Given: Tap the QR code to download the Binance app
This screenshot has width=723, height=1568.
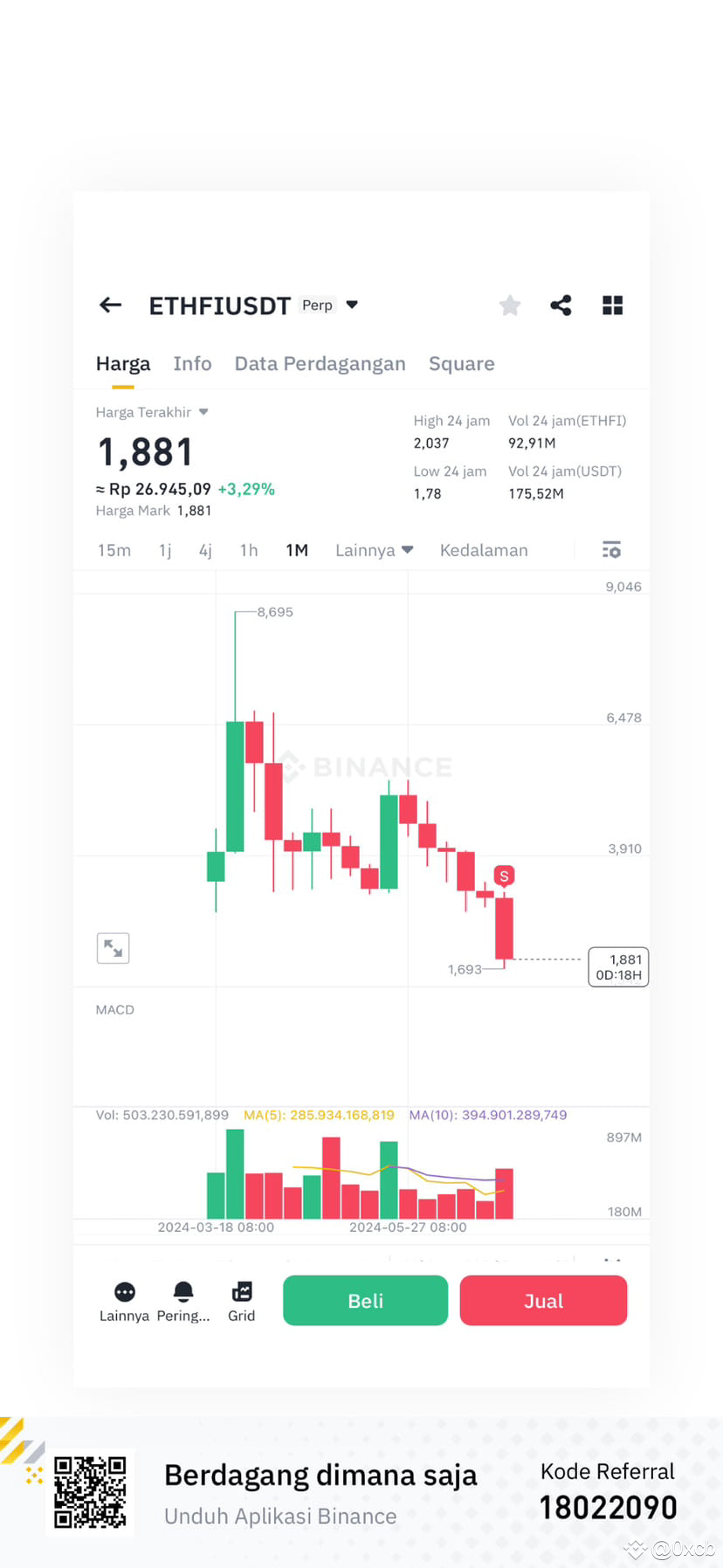Looking at the screenshot, I should coord(90,1492).
